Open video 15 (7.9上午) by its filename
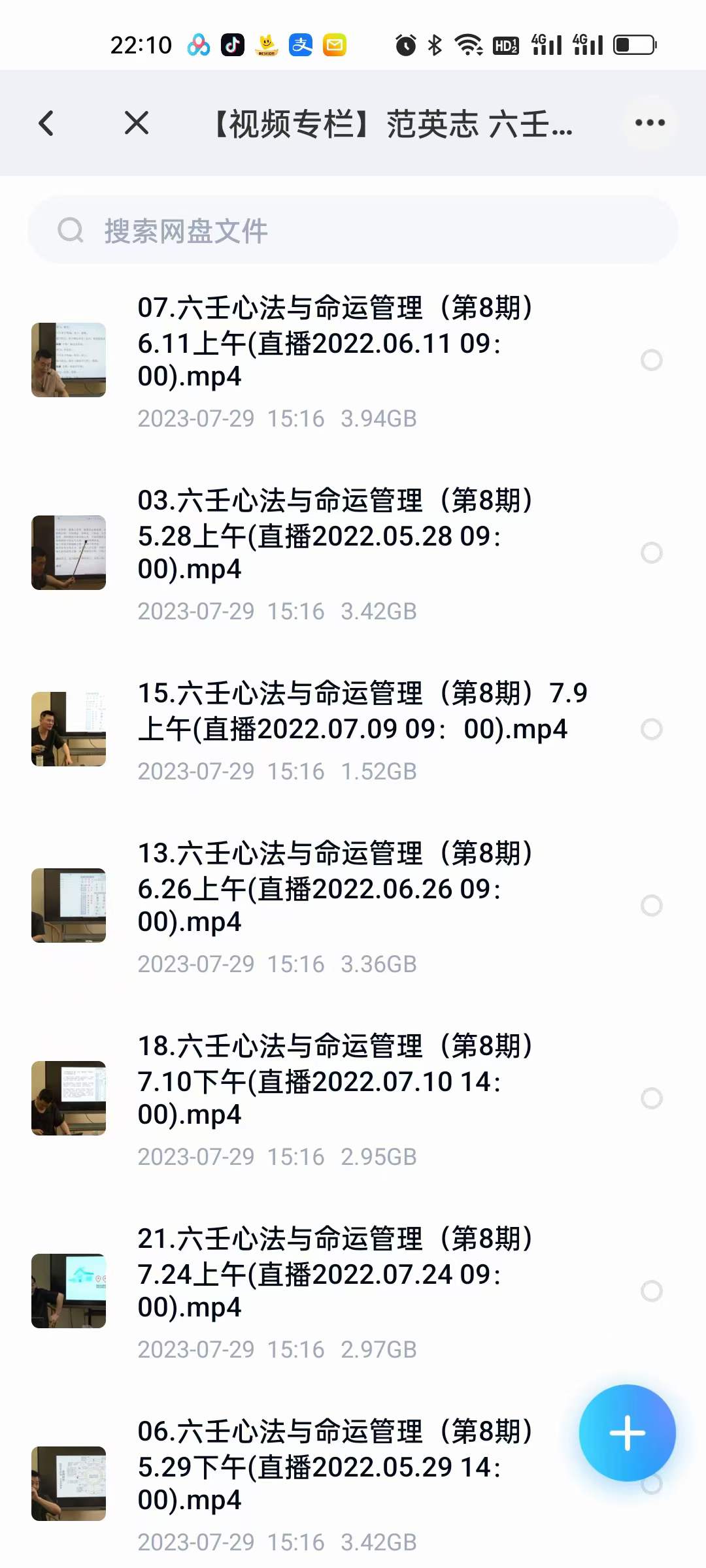This screenshot has height=1568, width=706. (360, 711)
